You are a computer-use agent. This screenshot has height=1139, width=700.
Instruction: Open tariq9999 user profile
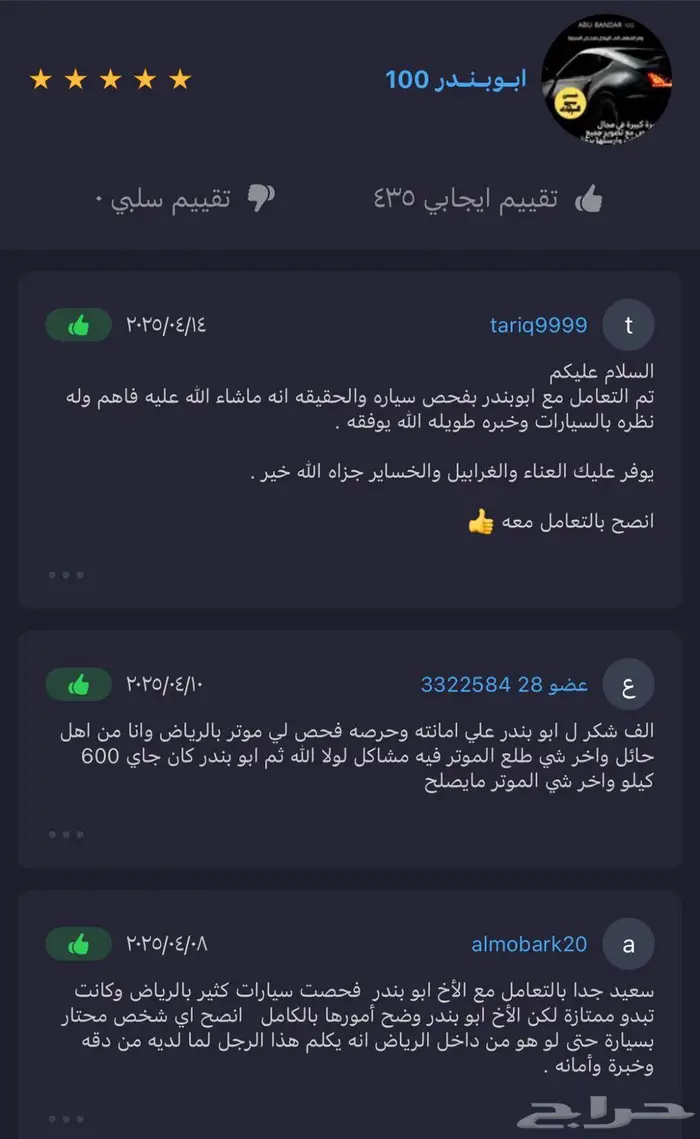[x=538, y=325]
